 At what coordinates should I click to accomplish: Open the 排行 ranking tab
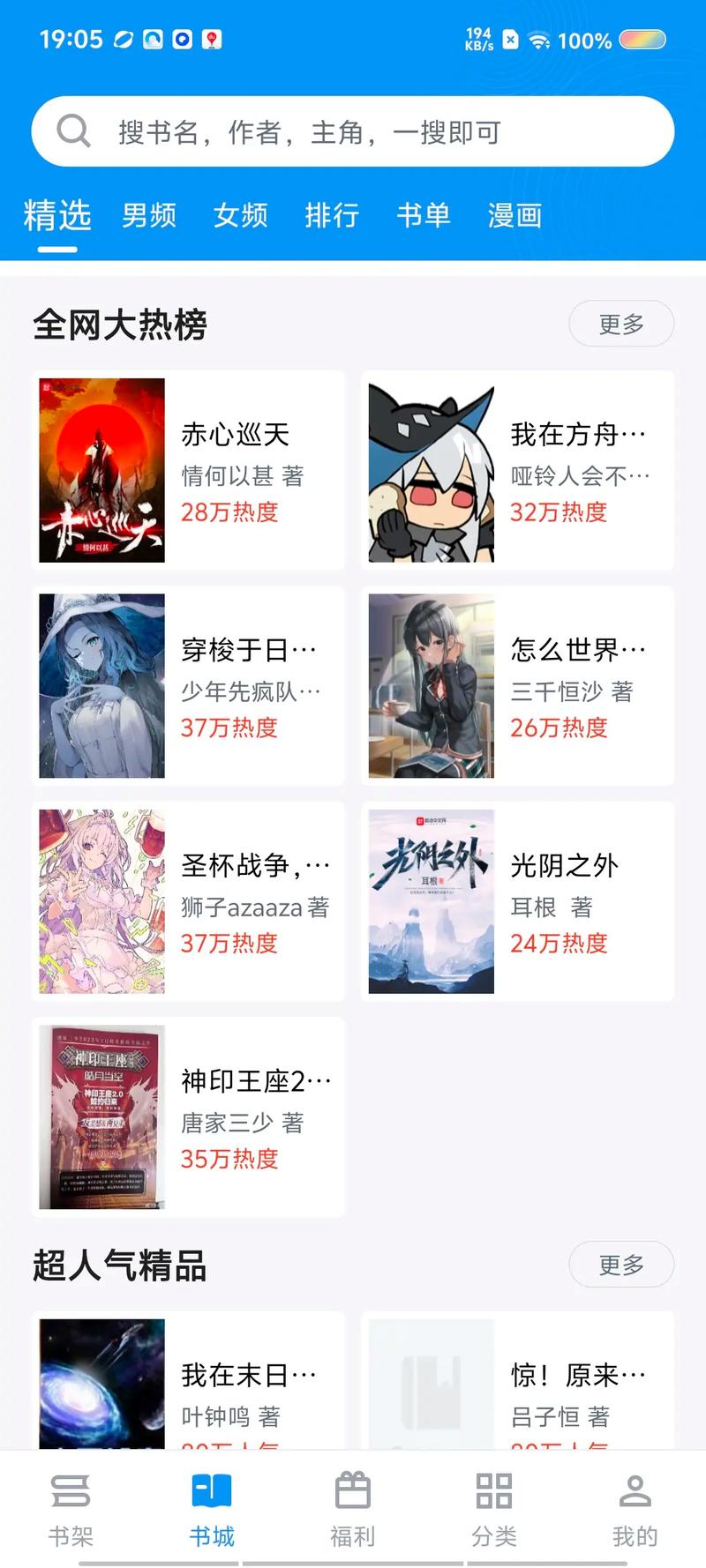click(332, 214)
